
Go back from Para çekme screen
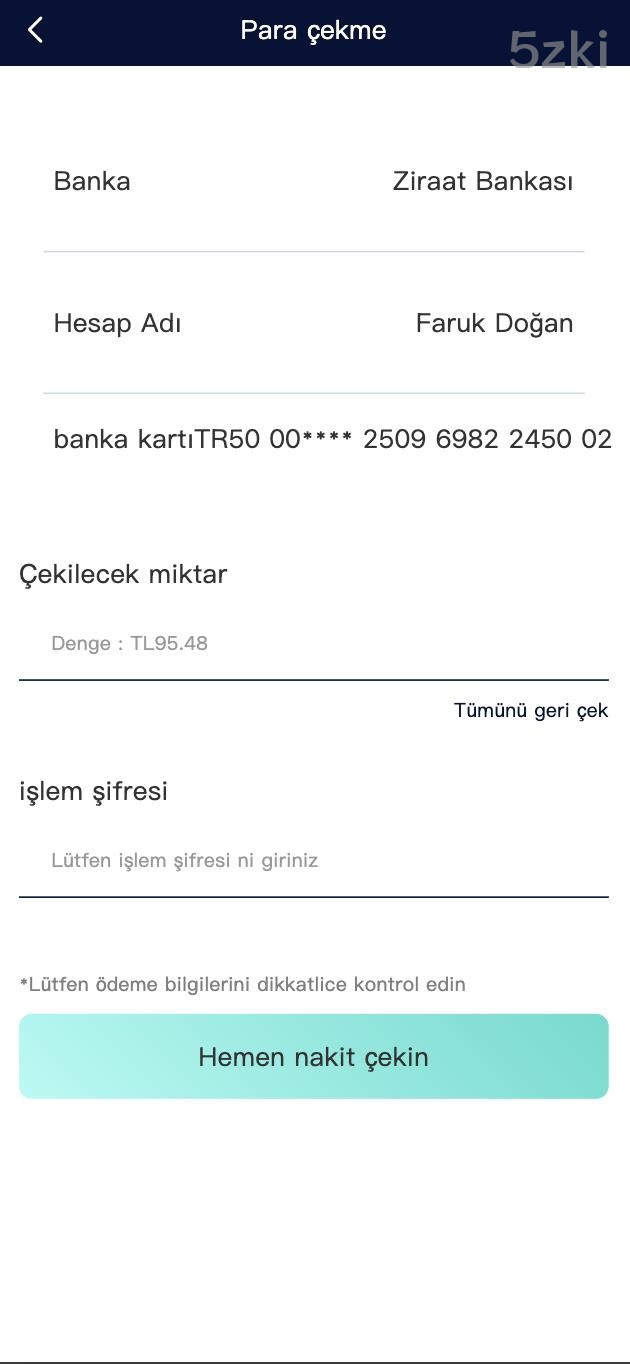(36, 30)
